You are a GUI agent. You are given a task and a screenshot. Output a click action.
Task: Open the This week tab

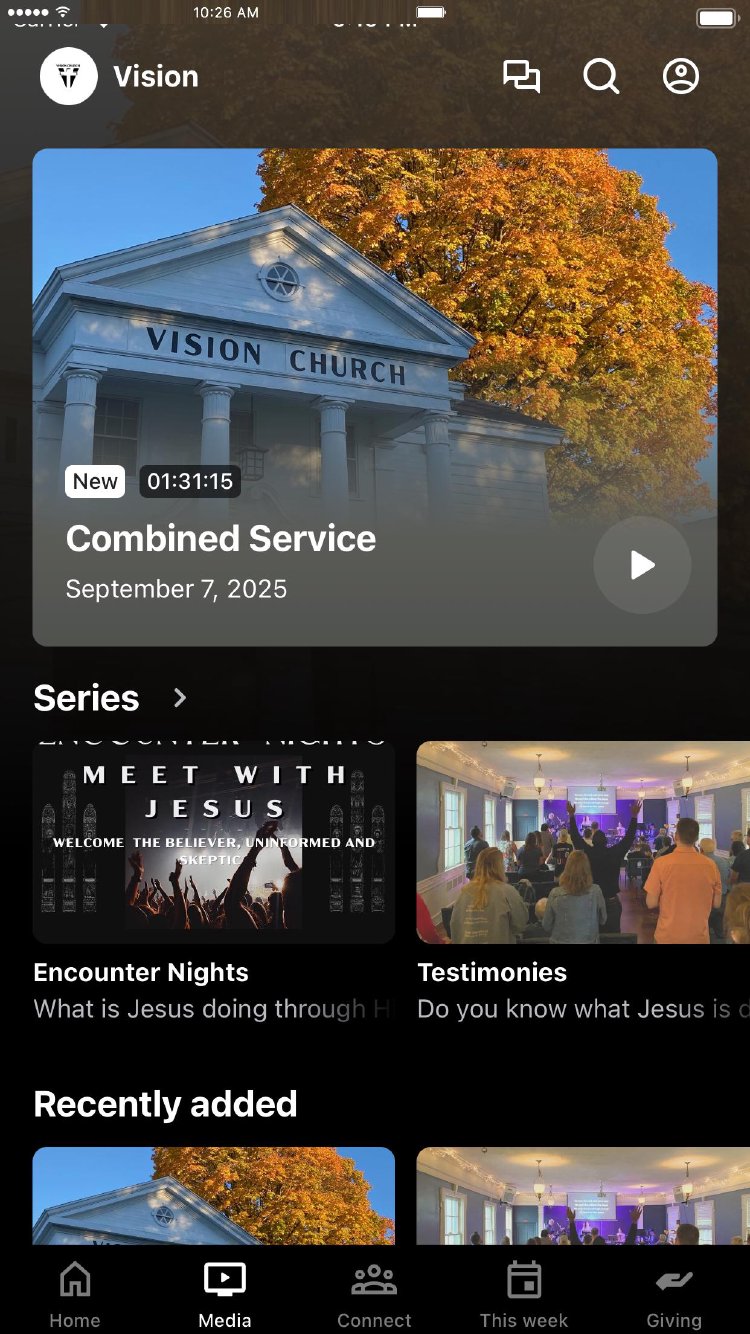pos(524,1294)
